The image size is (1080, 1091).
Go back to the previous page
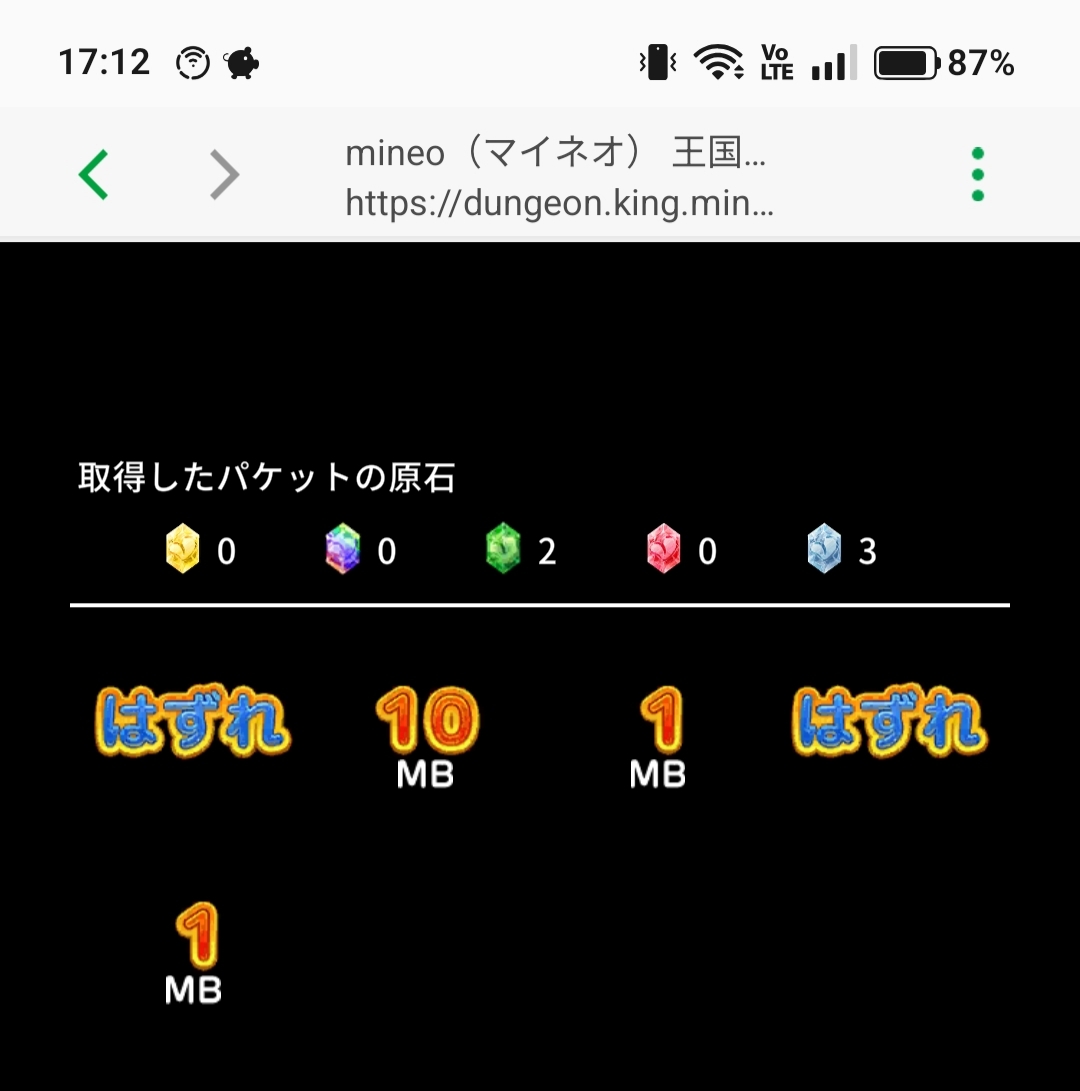point(93,175)
